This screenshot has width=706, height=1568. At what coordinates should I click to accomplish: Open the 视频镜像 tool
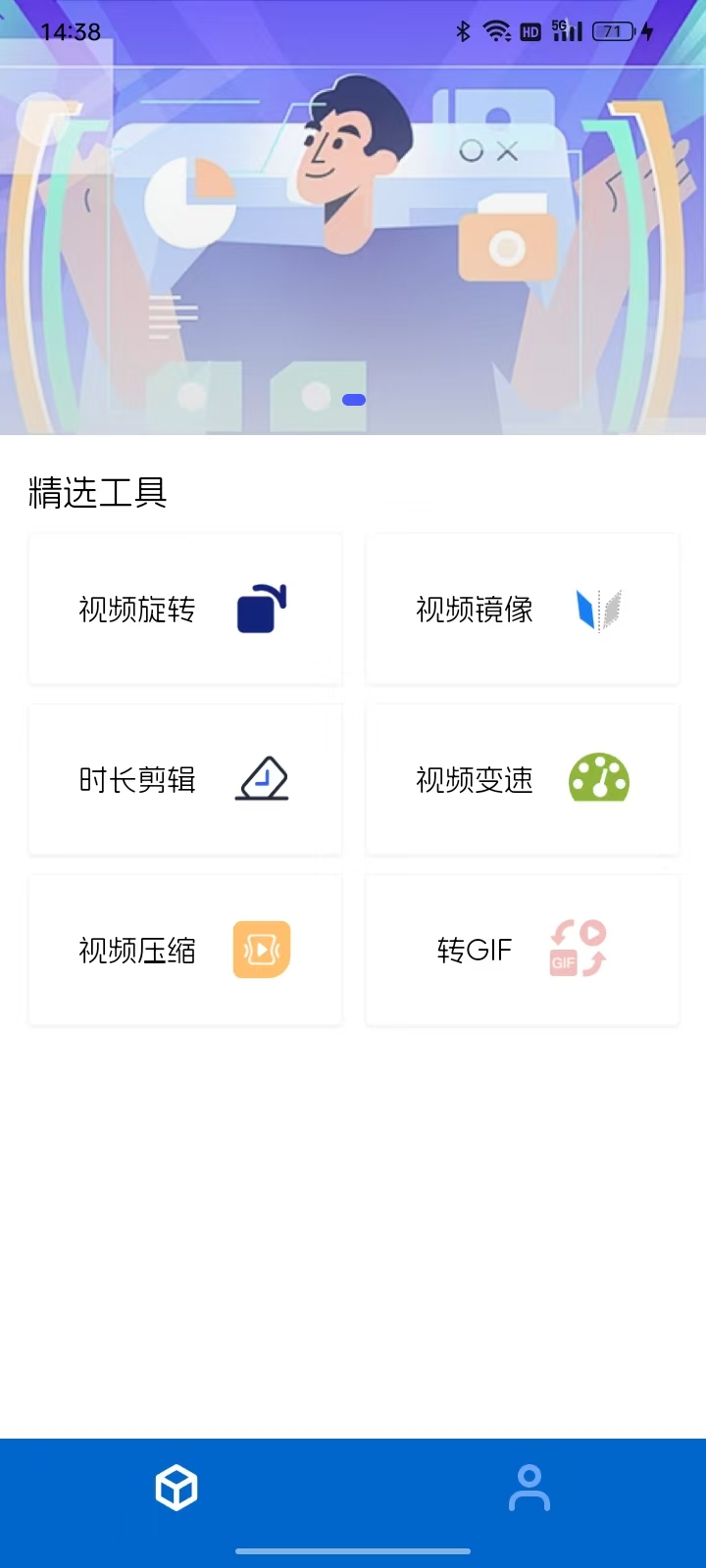(x=522, y=610)
